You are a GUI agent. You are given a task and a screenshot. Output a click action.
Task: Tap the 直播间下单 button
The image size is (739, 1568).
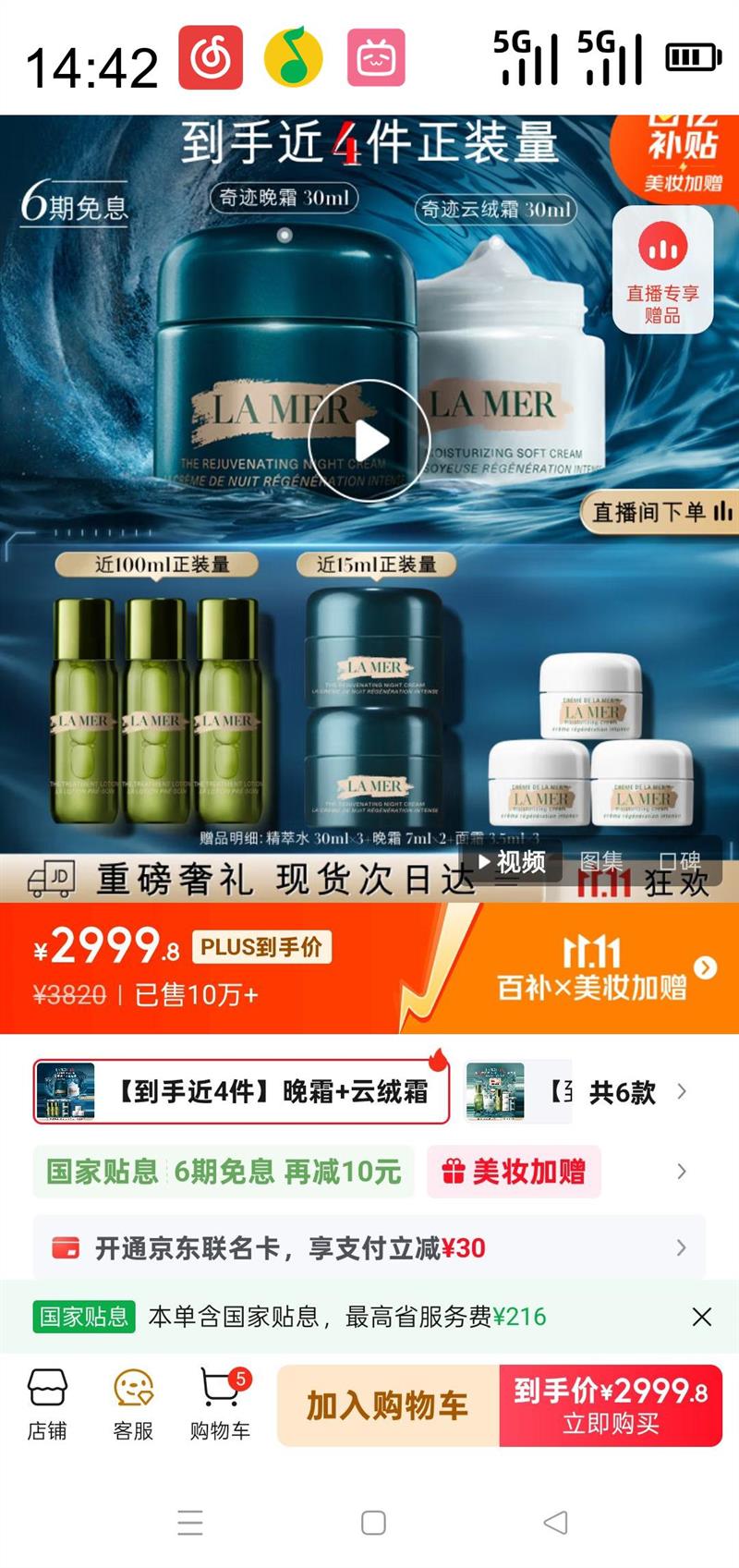[x=660, y=511]
